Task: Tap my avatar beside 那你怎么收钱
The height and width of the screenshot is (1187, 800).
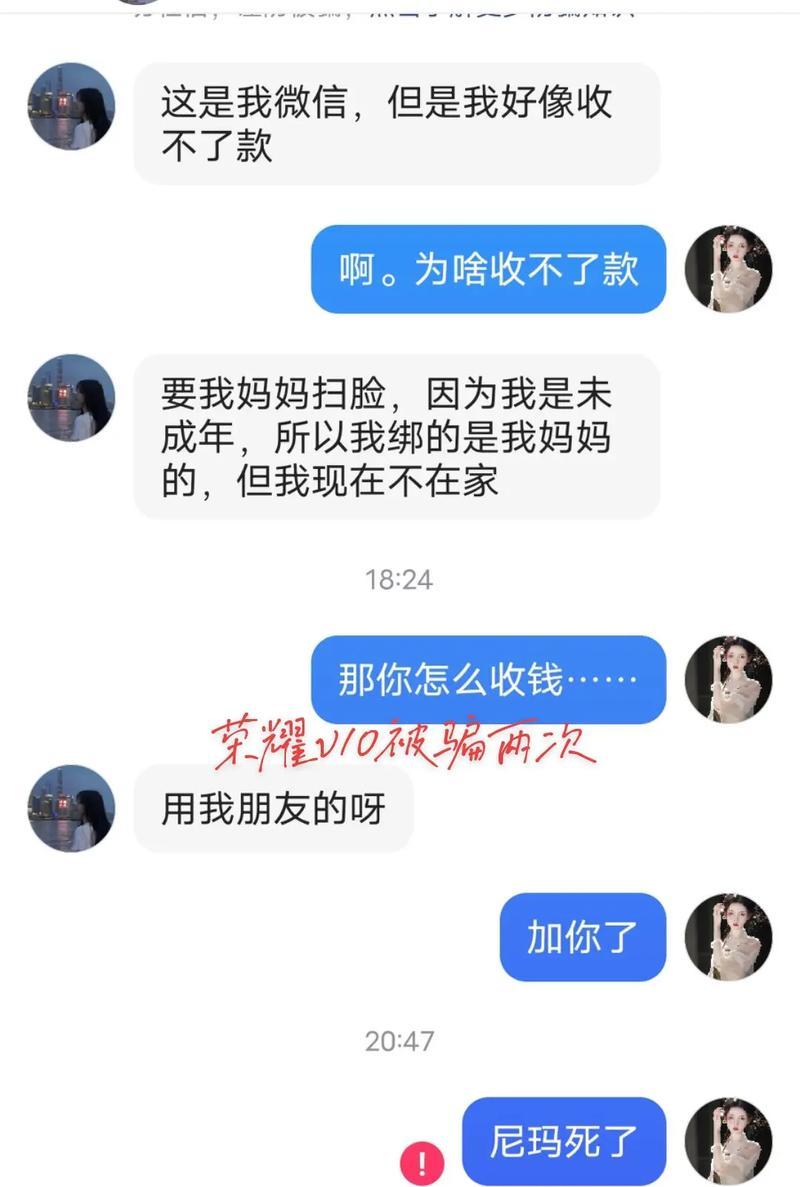Action: [728, 679]
